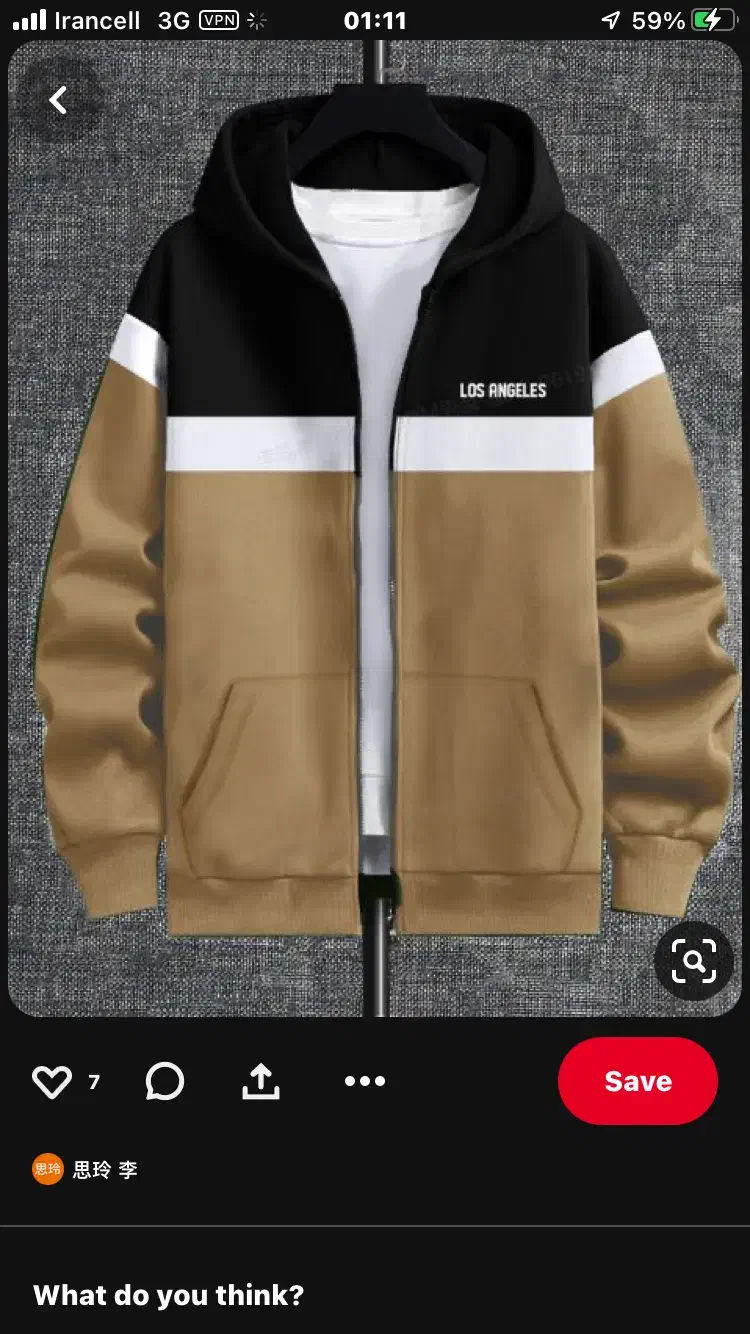Open visual search lens on the pin
Screen dimensions: 750x1334
pyautogui.click(x=693, y=961)
